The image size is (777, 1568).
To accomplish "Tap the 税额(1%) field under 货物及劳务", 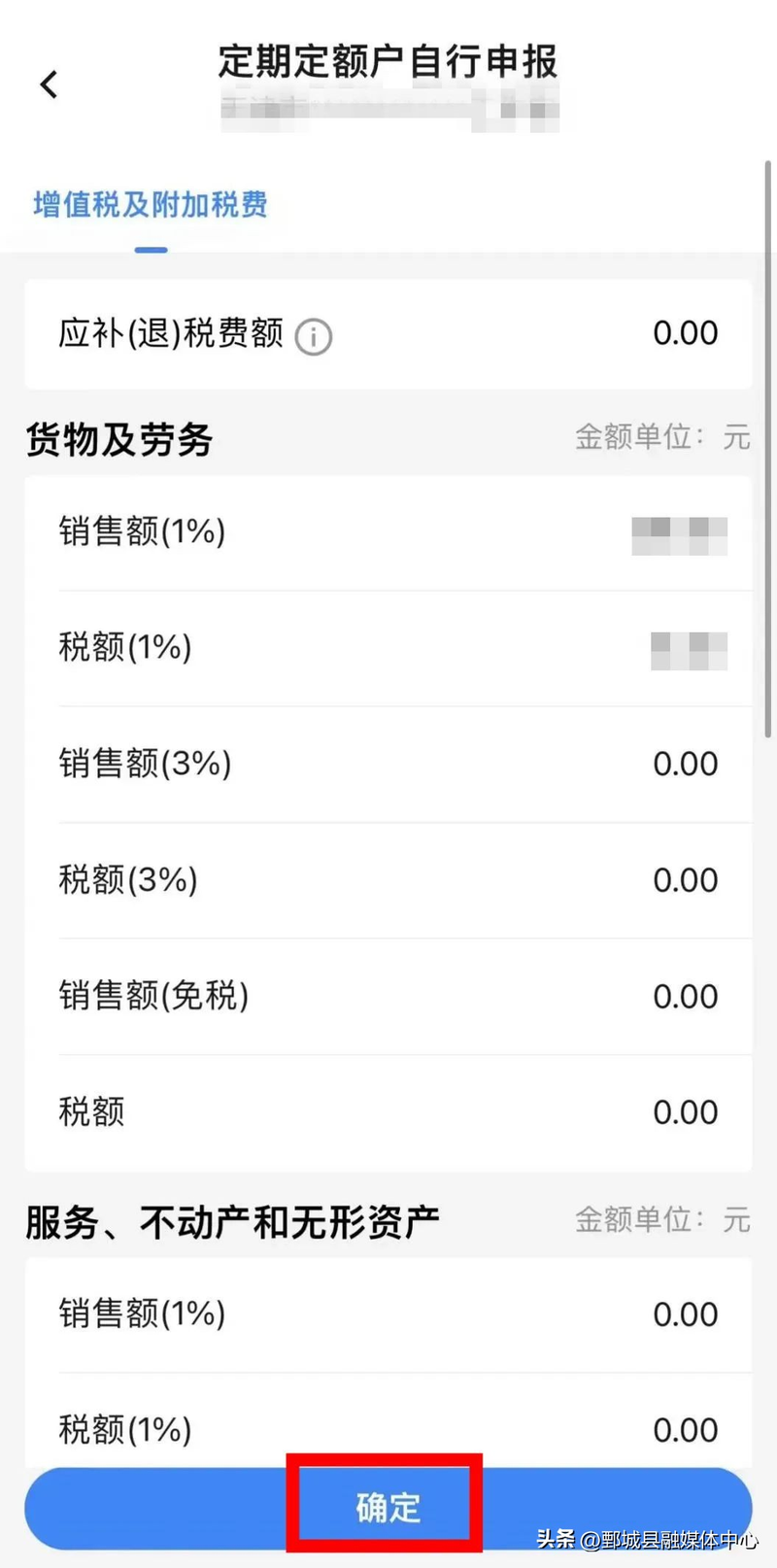I will tap(388, 648).
